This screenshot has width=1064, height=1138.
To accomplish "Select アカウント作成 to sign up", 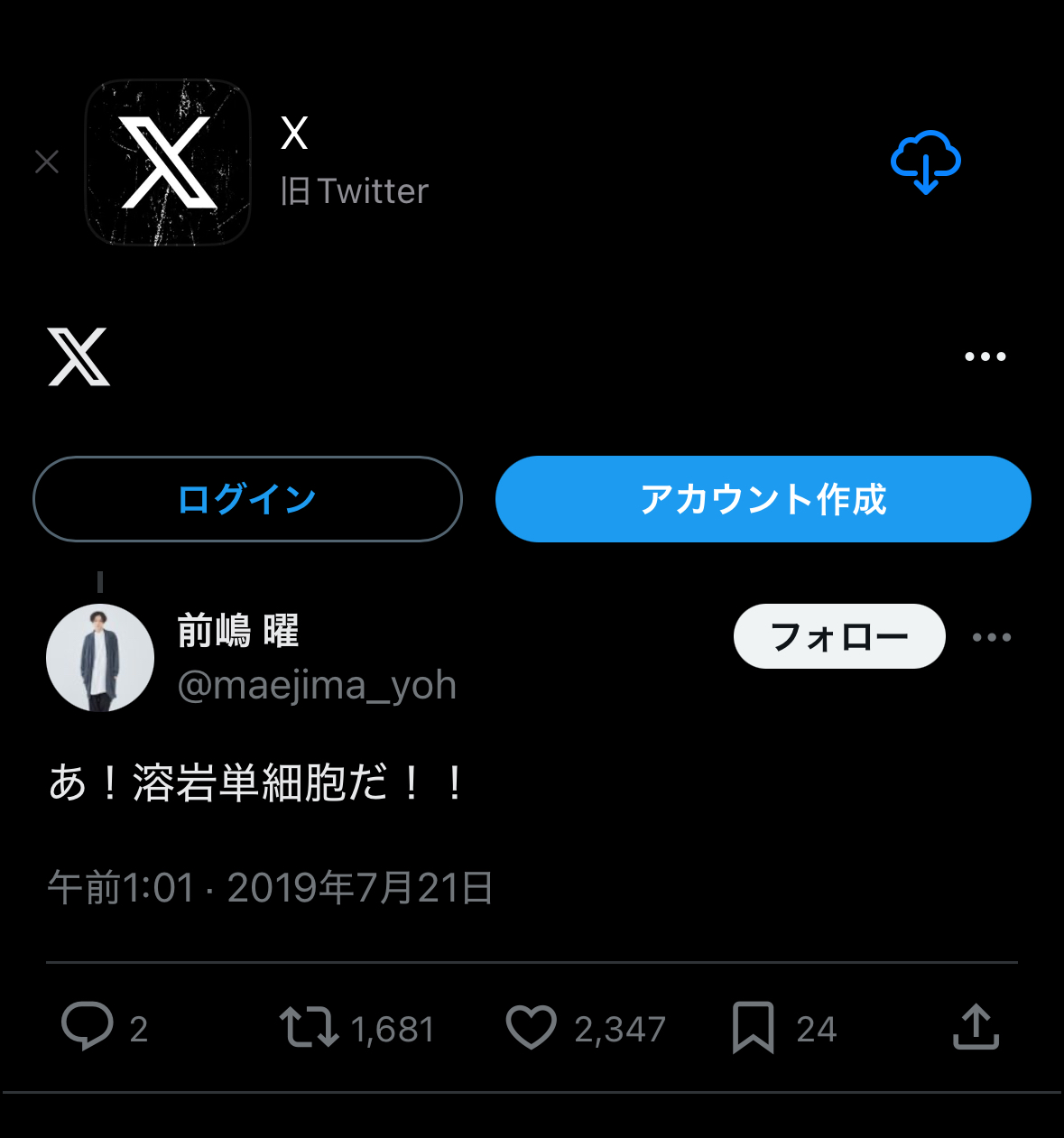I will [763, 499].
